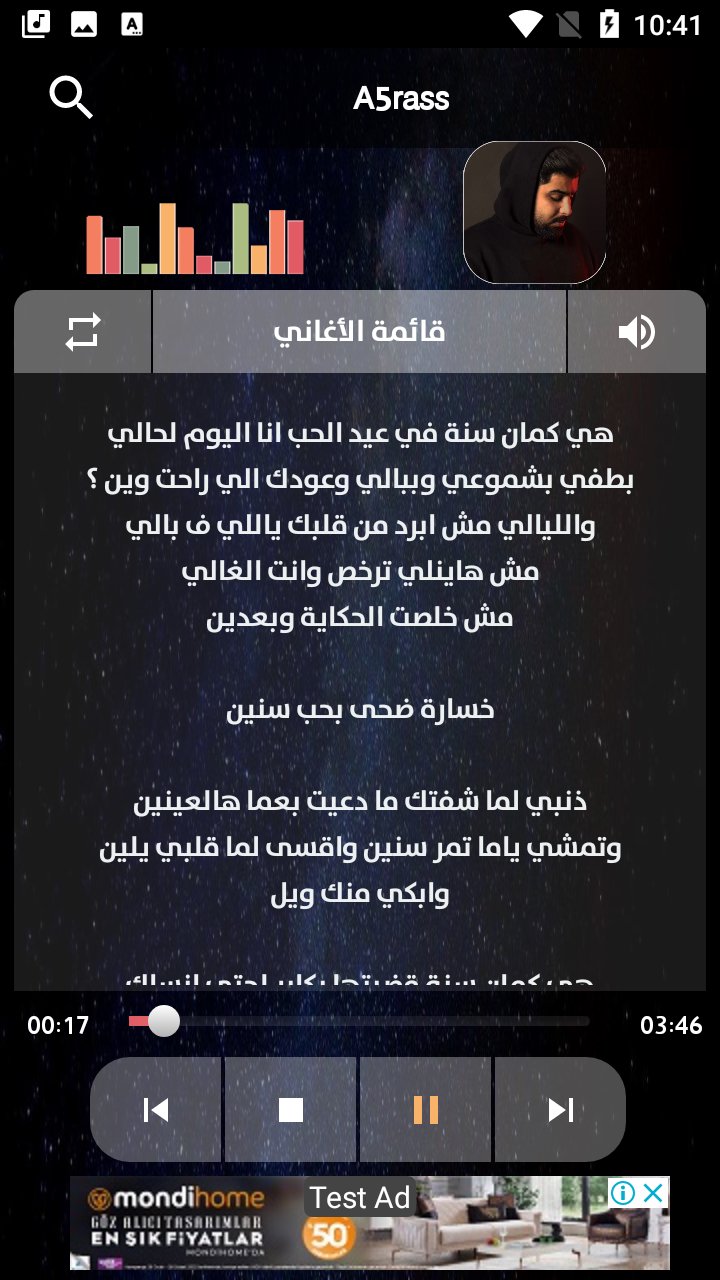Open the songs list قائمة الأغاني
Viewport: 720px width, 1280px height.
[x=359, y=332]
